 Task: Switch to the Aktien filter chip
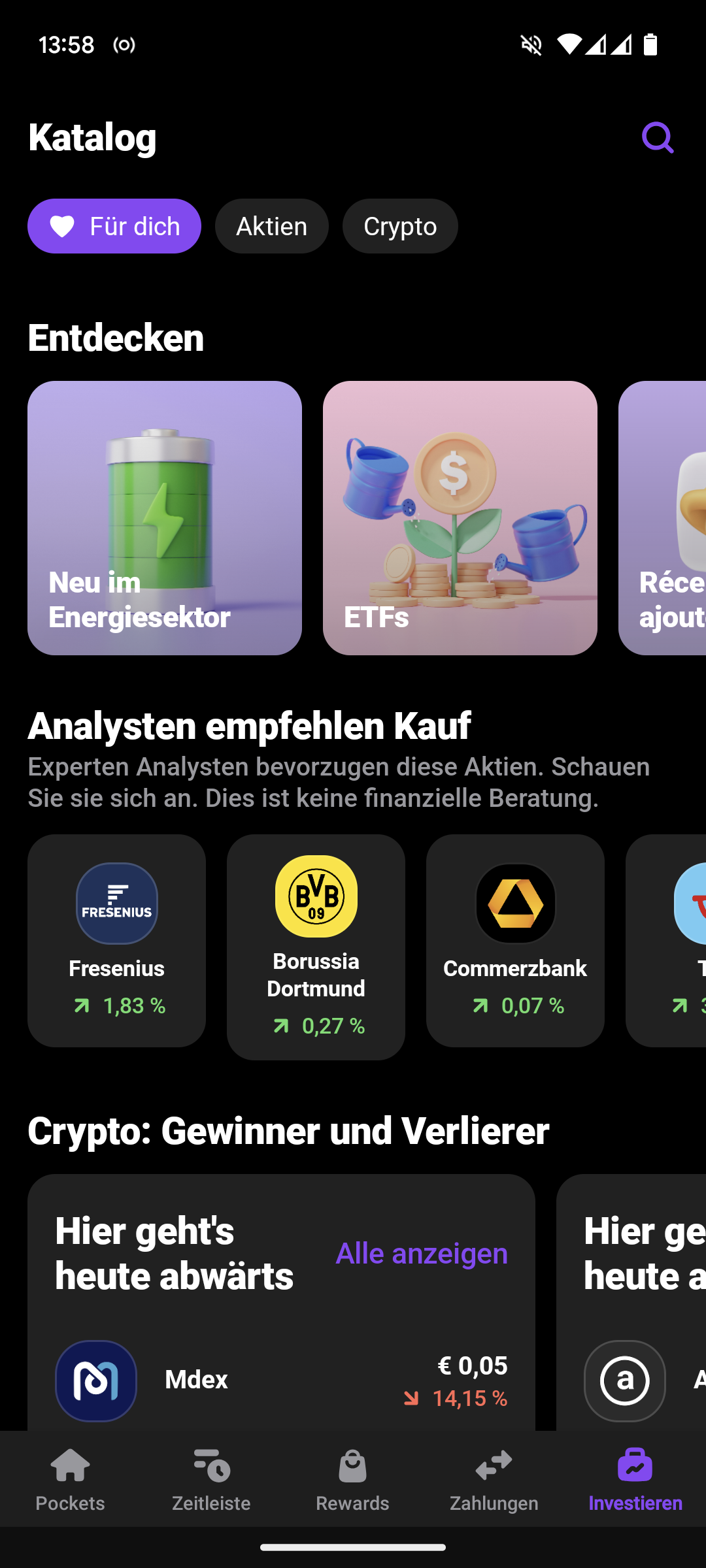pyautogui.click(x=272, y=226)
